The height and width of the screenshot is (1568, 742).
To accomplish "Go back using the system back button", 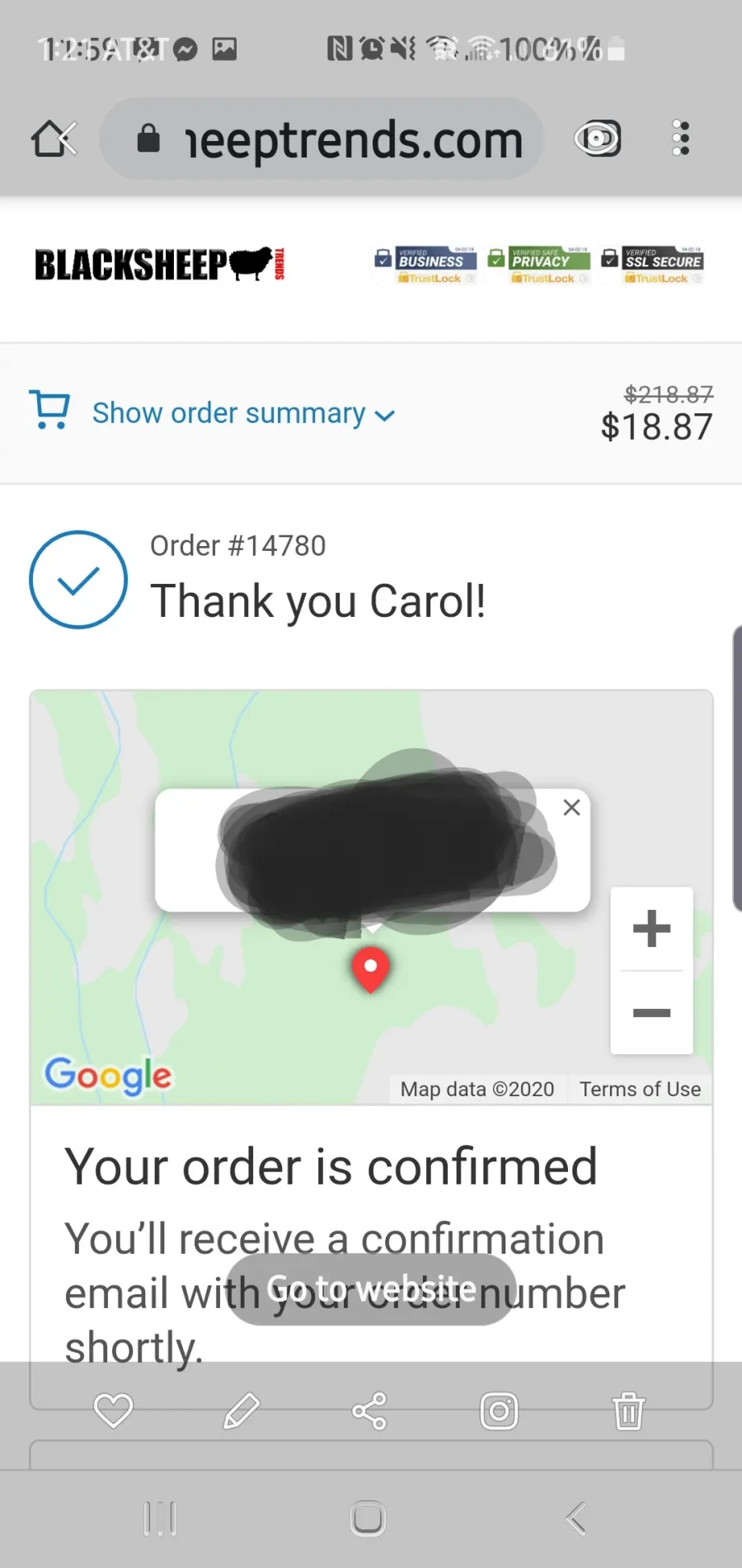I will click(x=576, y=1519).
